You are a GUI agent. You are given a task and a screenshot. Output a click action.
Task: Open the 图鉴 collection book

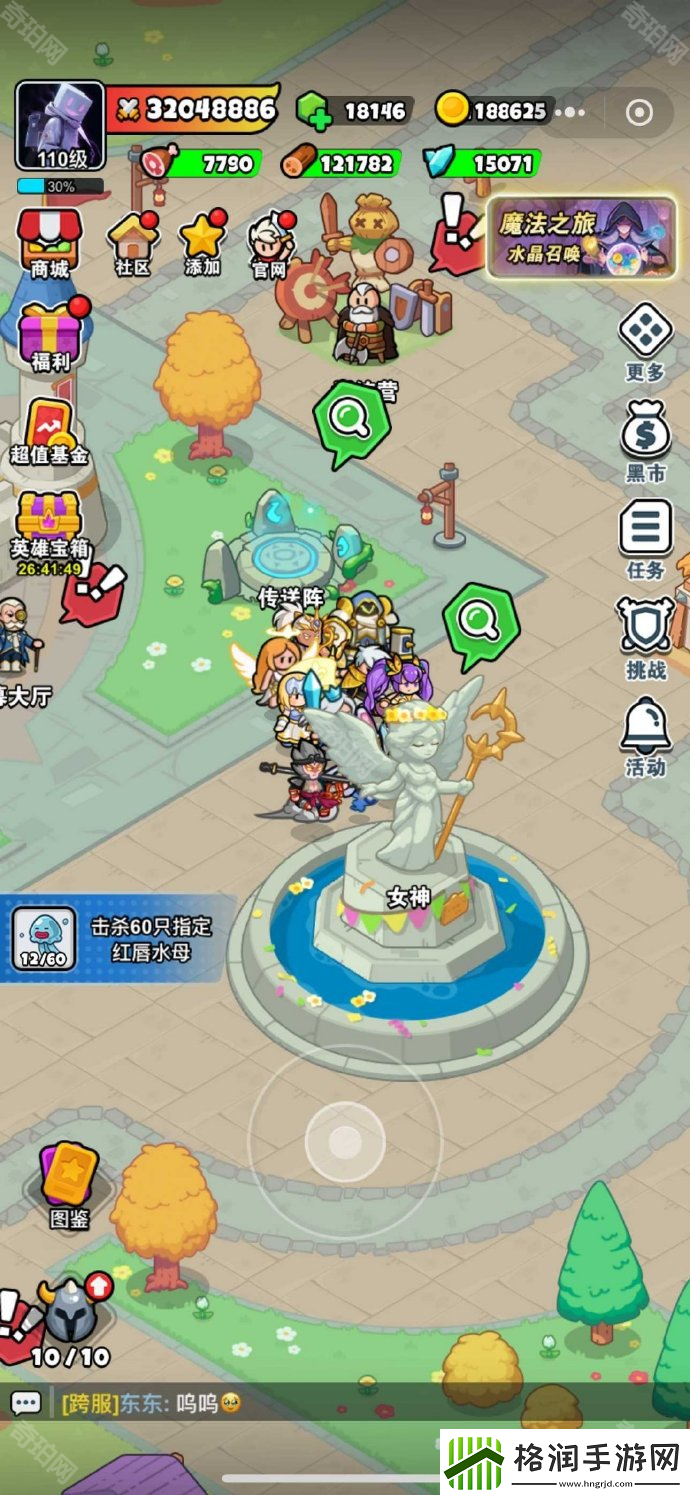(x=69, y=1183)
